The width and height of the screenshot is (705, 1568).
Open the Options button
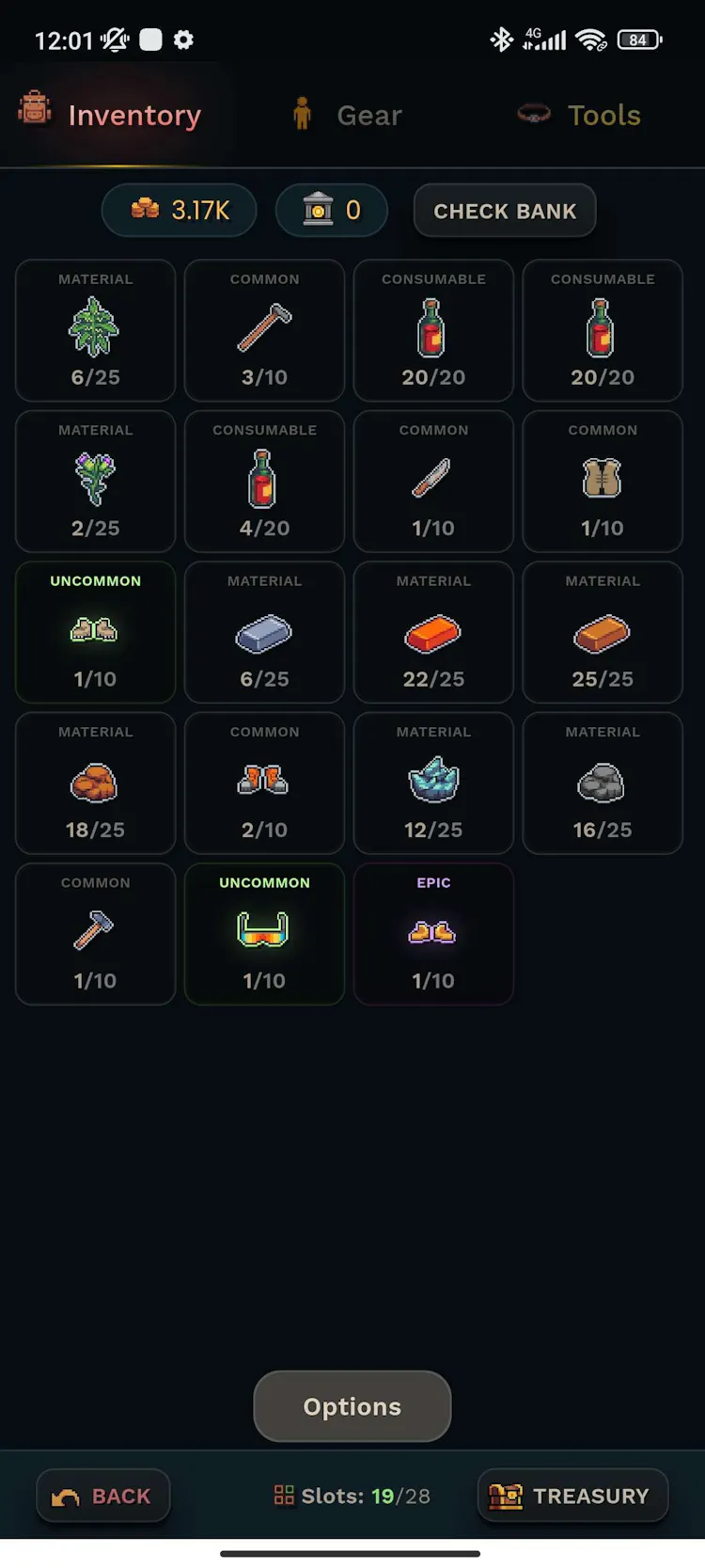352,1406
